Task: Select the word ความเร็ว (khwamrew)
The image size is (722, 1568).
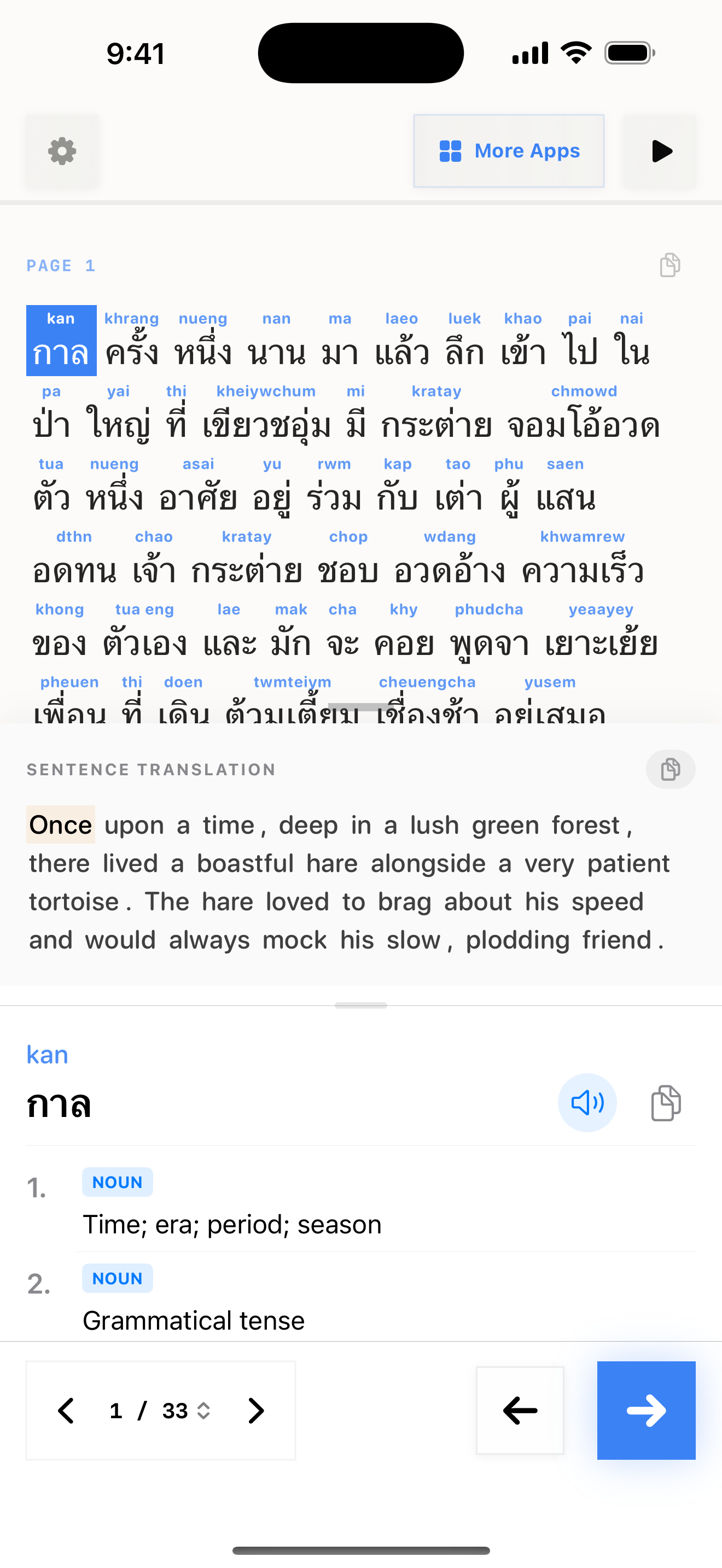Action: (582, 570)
